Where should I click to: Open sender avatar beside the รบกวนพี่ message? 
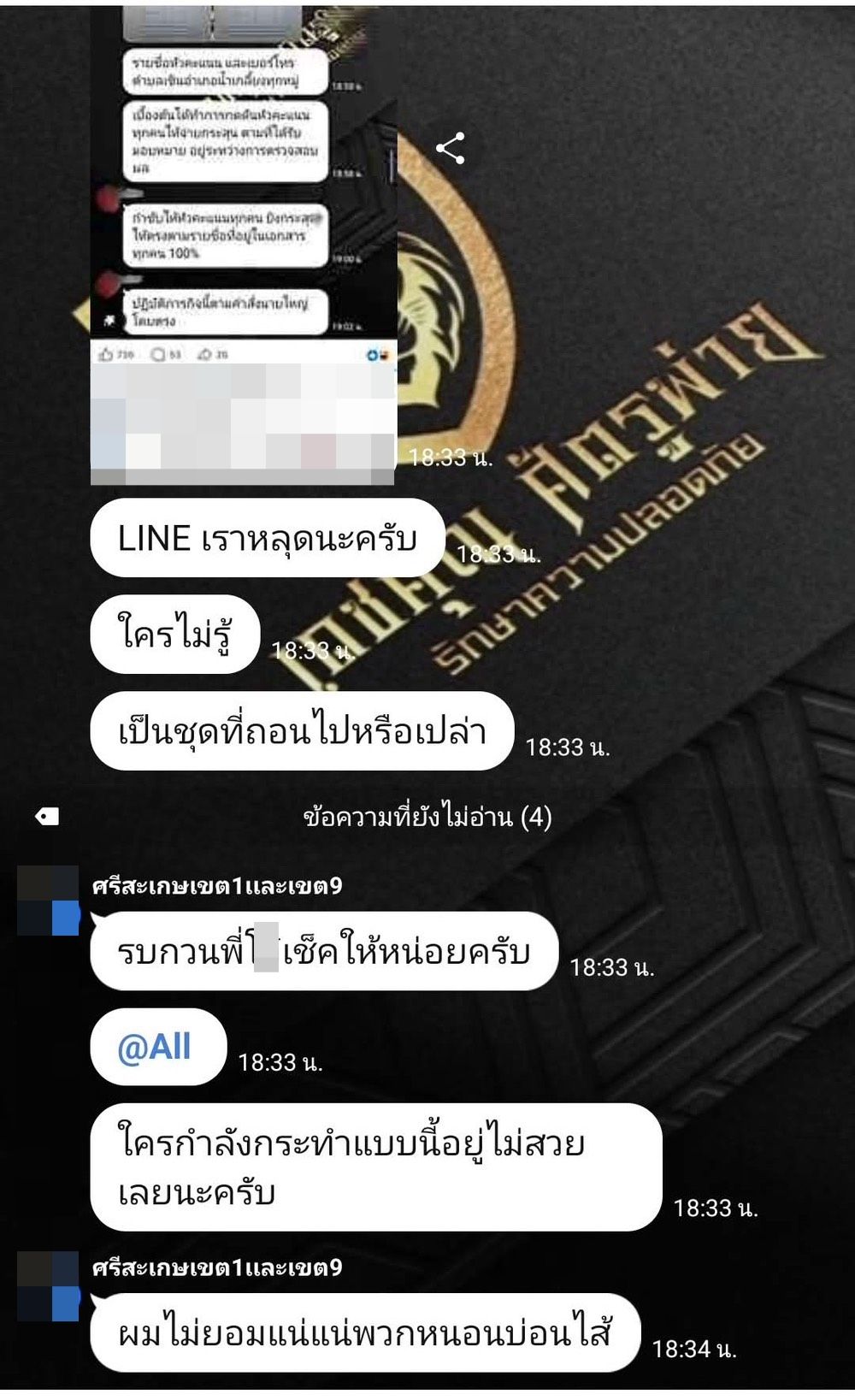click(x=48, y=901)
